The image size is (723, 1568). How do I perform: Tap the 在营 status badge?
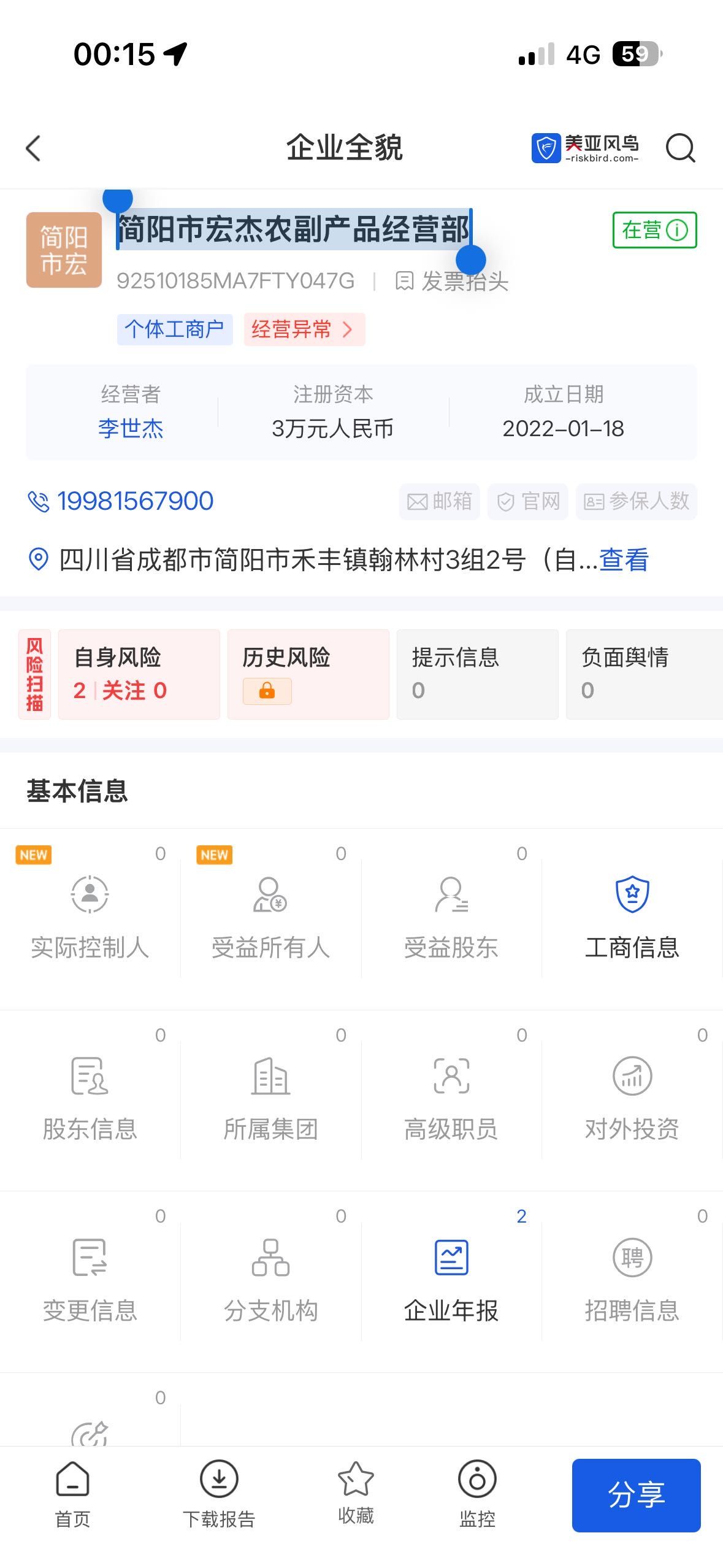[x=654, y=230]
